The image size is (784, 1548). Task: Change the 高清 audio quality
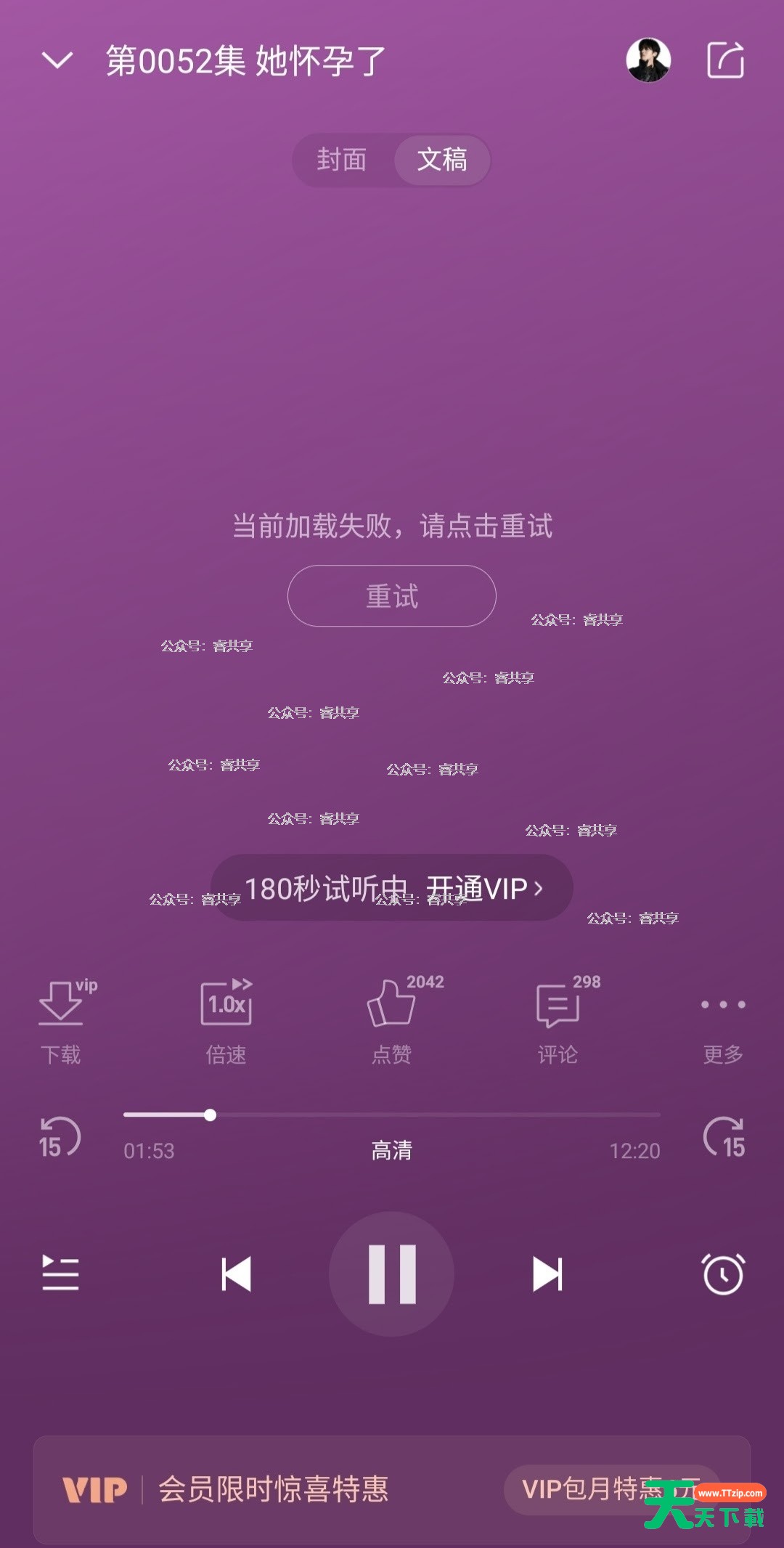392,1151
